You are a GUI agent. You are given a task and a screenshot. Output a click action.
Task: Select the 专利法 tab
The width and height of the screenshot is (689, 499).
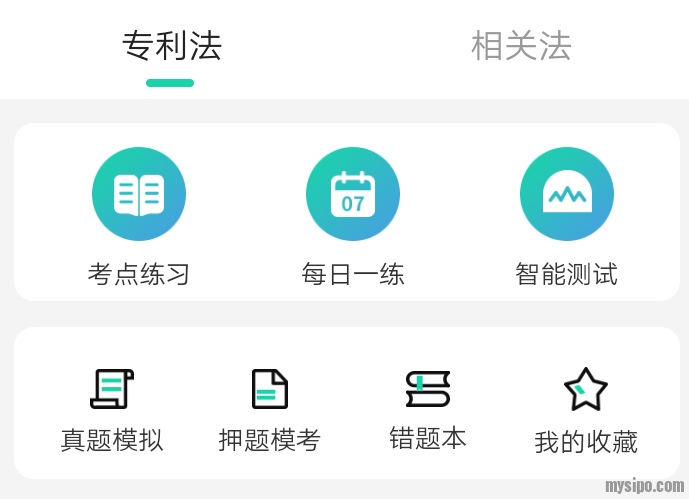pyautogui.click(x=171, y=46)
